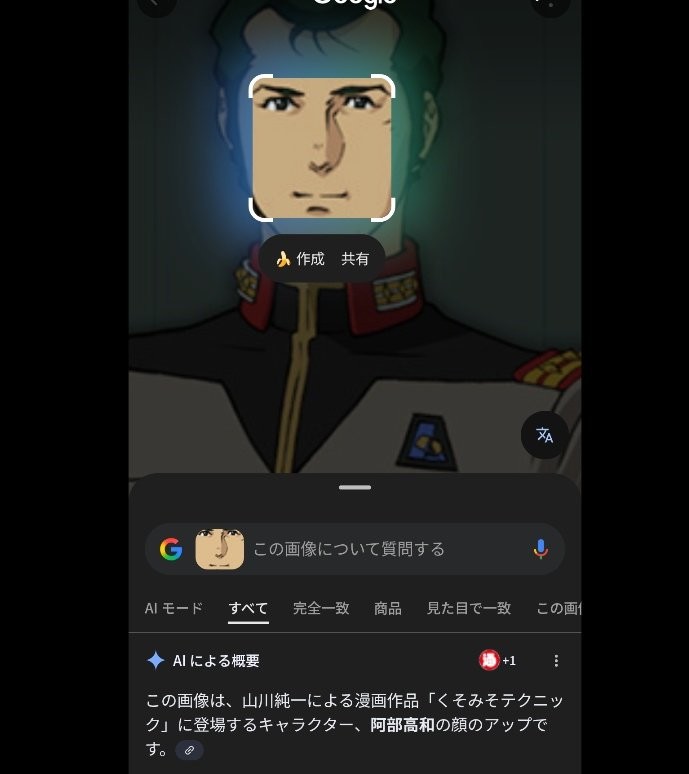Tap the この画像について質問する search field
The height and width of the screenshot is (774, 689).
(x=385, y=549)
